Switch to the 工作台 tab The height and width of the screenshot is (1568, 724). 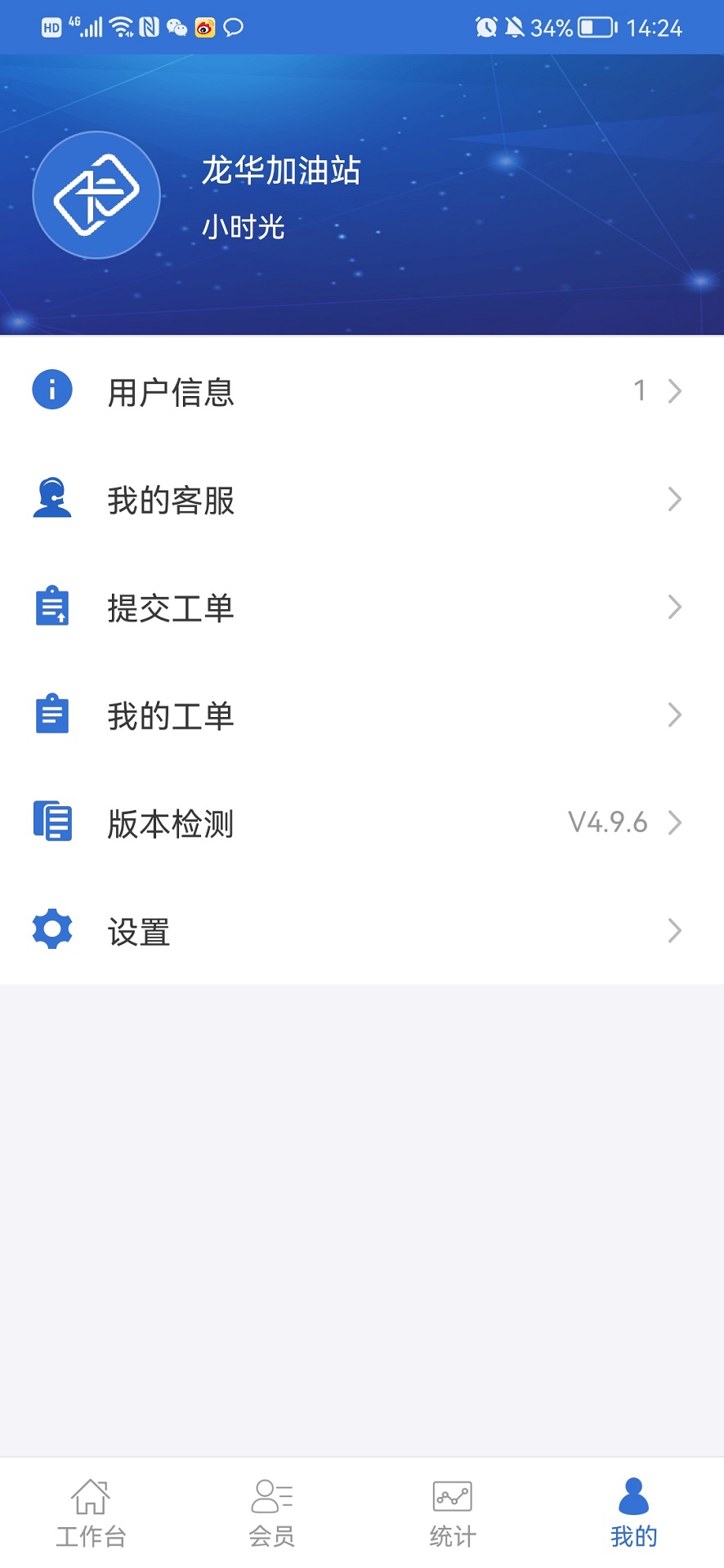click(x=90, y=1512)
